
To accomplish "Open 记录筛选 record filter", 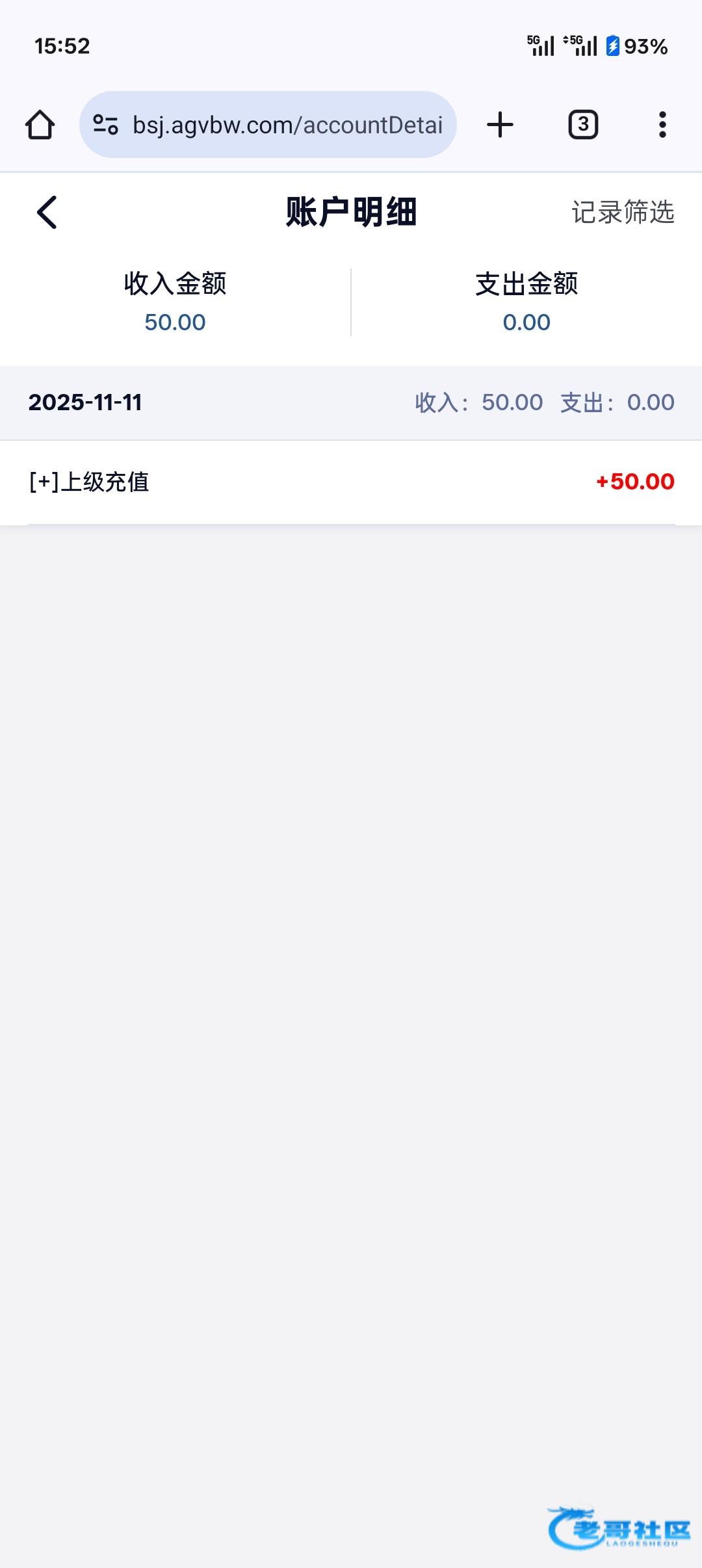I will pyautogui.click(x=622, y=213).
